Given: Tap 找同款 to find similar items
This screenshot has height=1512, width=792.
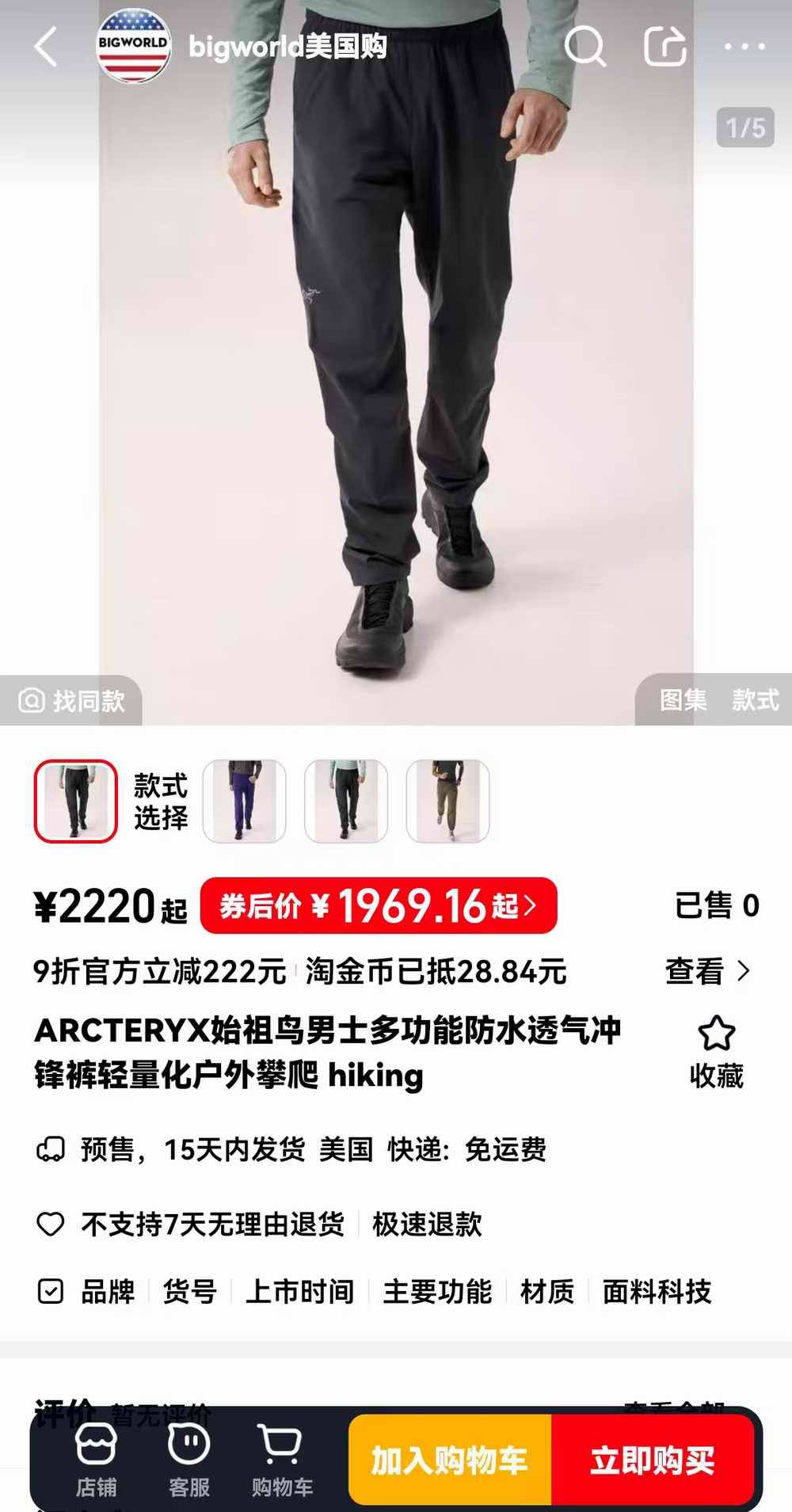Looking at the screenshot, I should 72,700.
